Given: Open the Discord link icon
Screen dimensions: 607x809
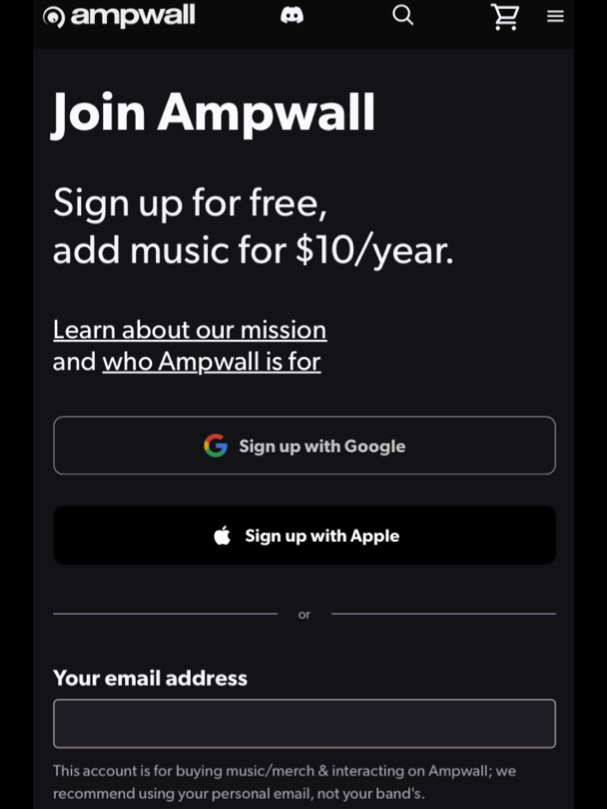Looking at the screenshot, I should (292, 16).
